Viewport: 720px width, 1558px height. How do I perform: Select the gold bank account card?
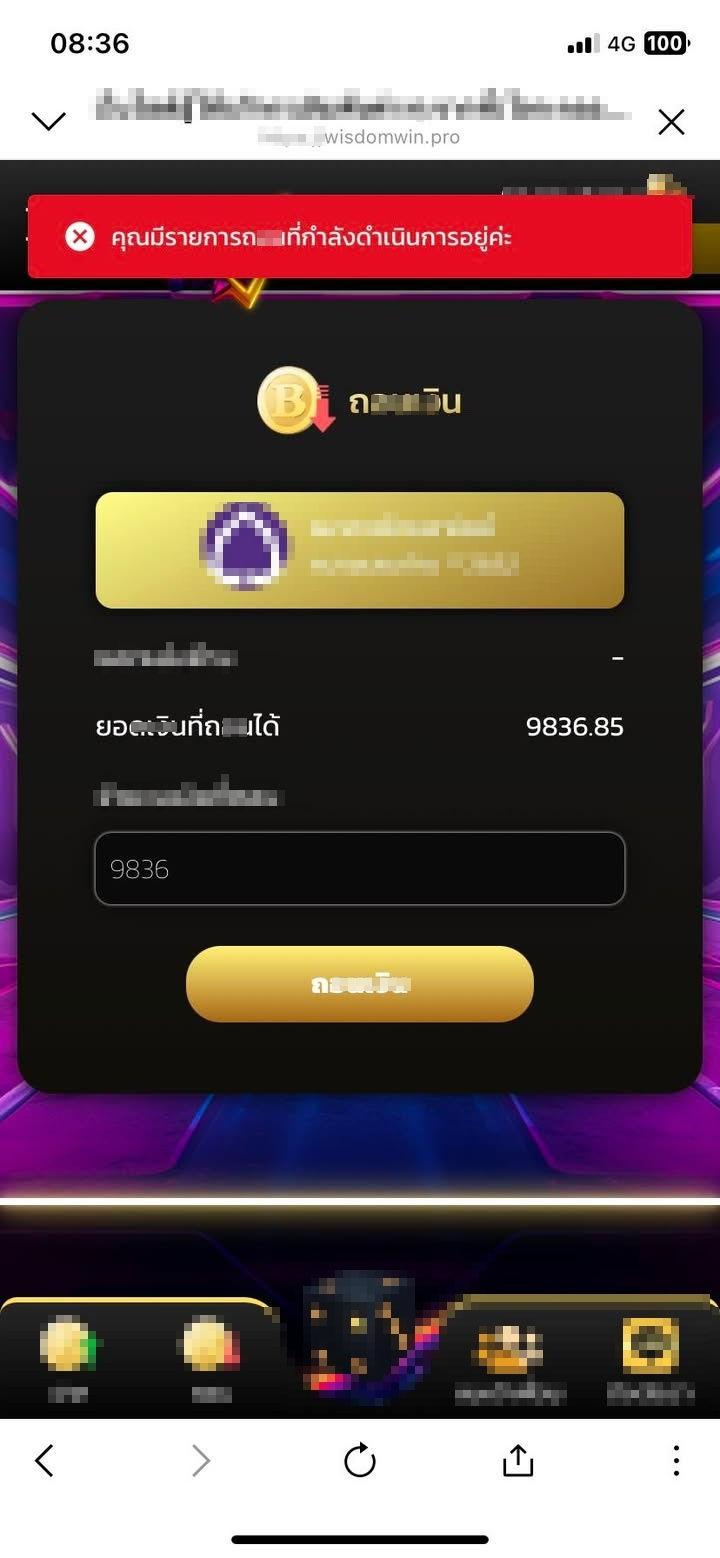pyautogui.click(x=359, y=550)
